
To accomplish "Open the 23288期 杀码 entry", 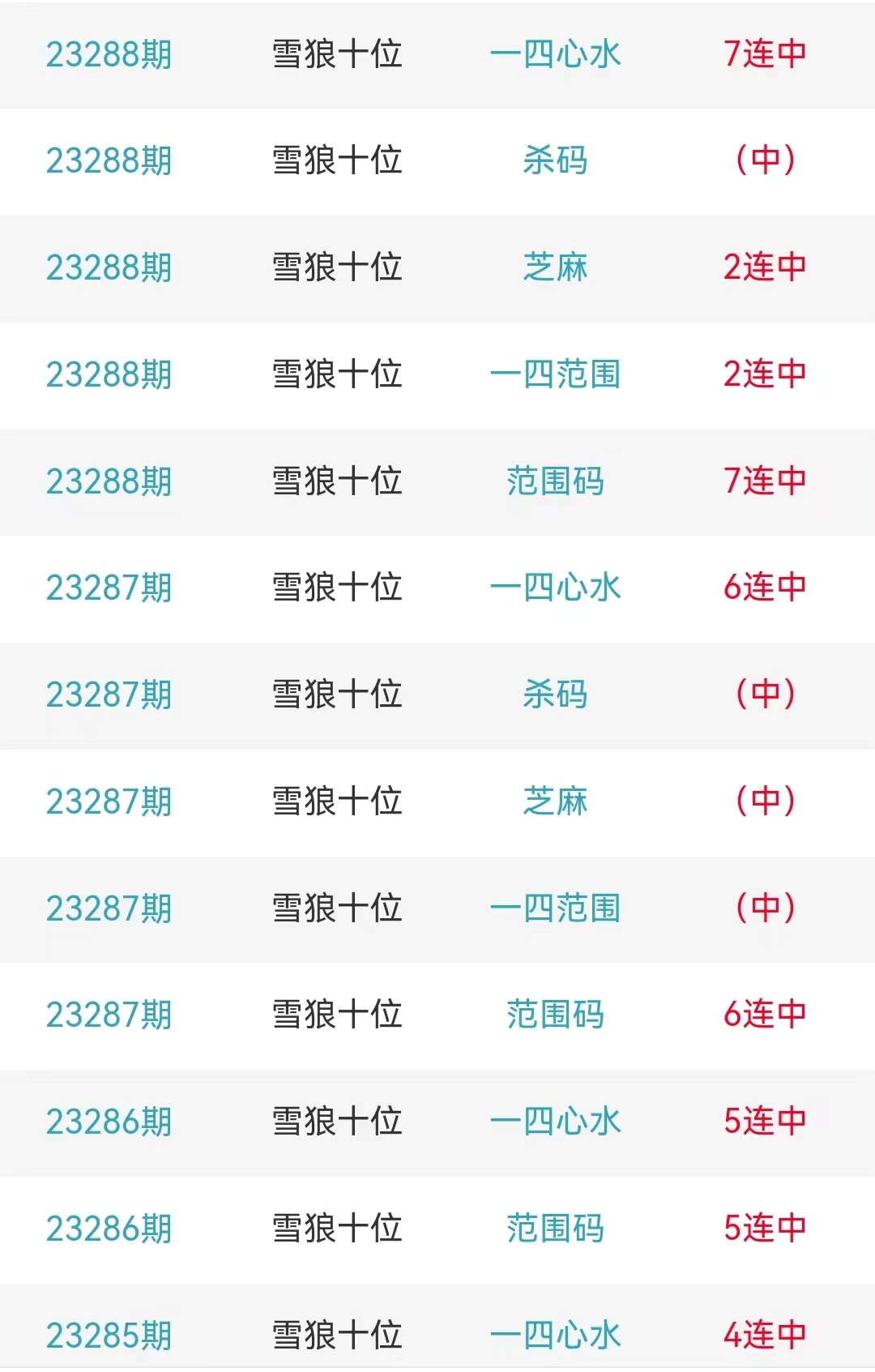I will click(555, 160).
